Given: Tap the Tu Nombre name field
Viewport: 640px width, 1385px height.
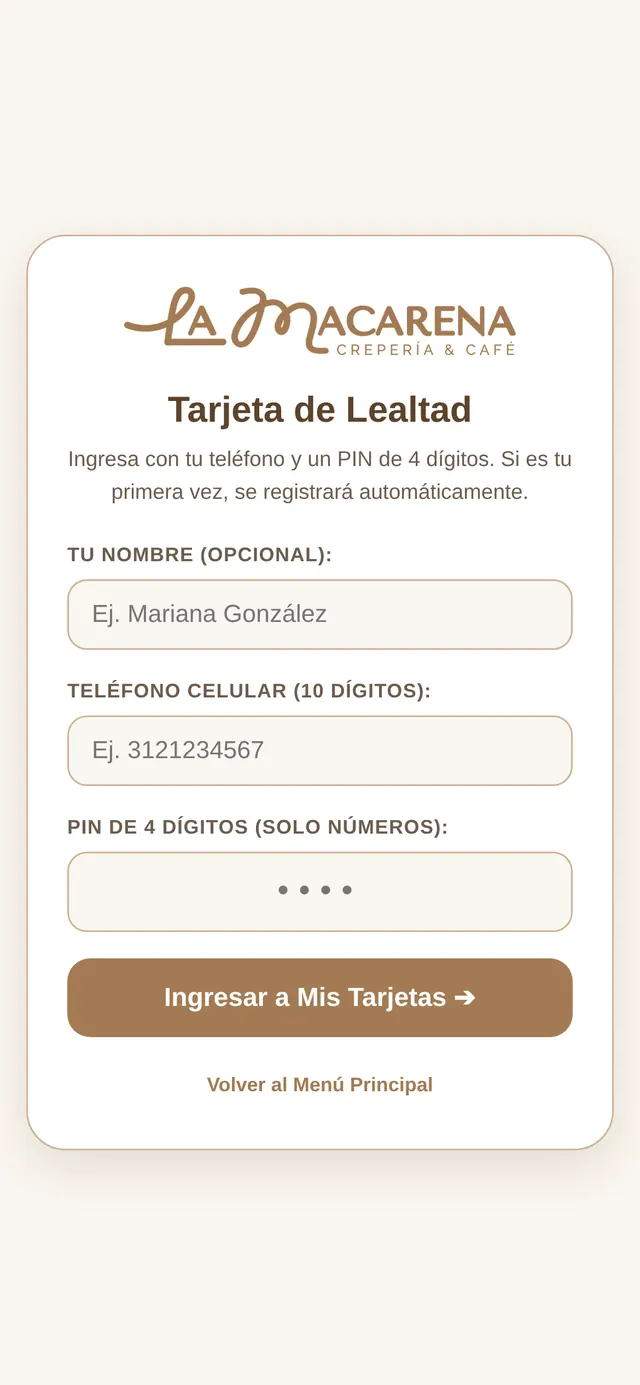Looking at the screenshot, I should [x=320, y=614].
